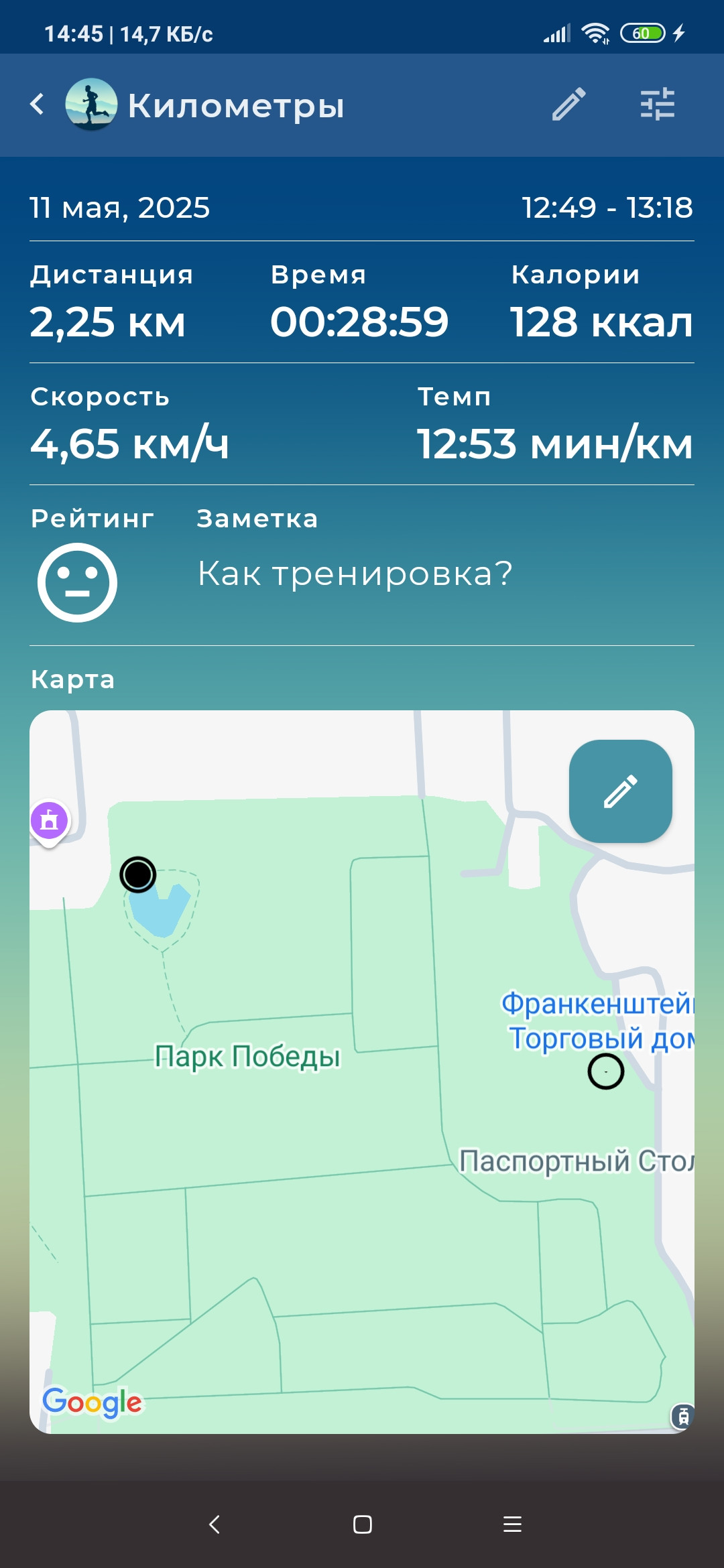The height and width of the screenshot is (1568, 724).
Task: Open the settings sliders icon
Action: point(657,105)
